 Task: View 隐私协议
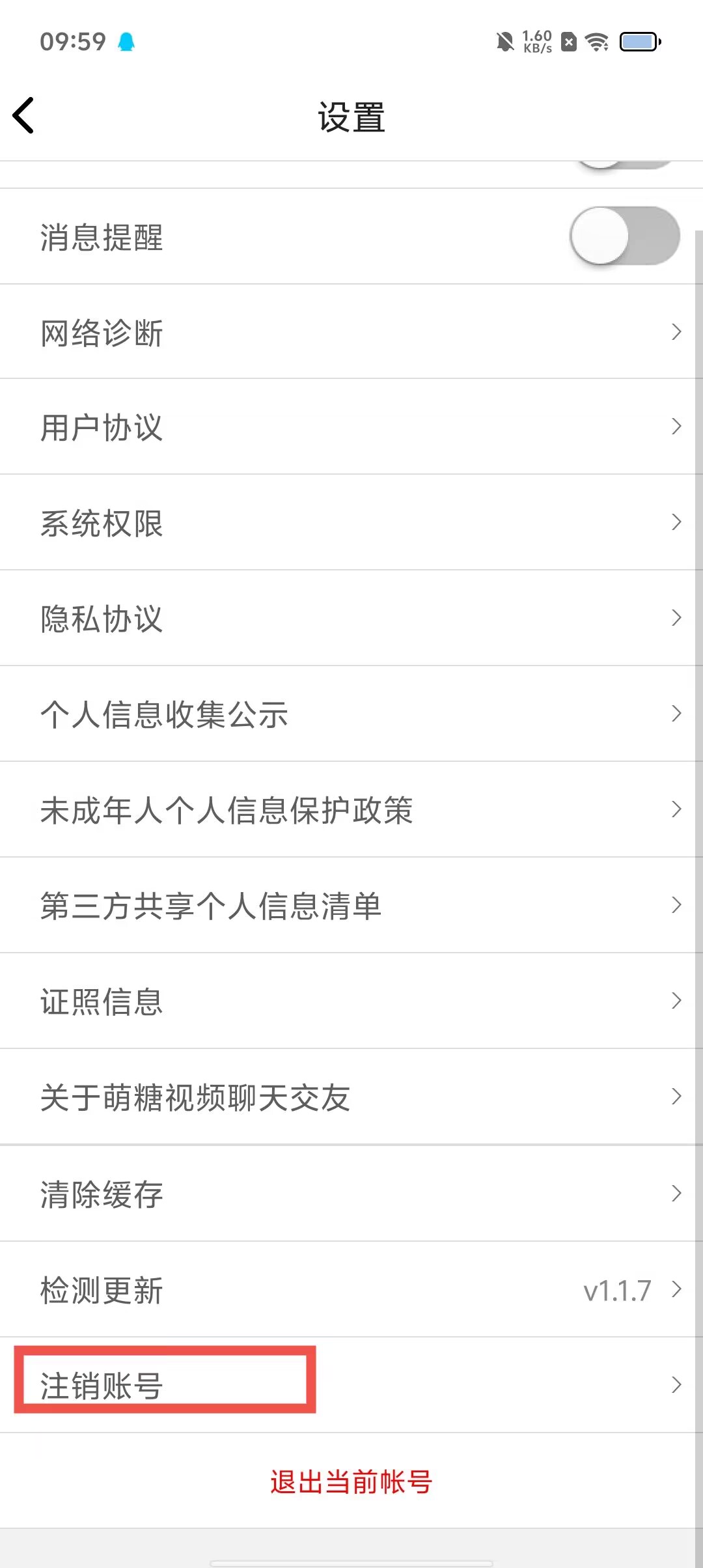pyautogui.click(x=351, y=619)
